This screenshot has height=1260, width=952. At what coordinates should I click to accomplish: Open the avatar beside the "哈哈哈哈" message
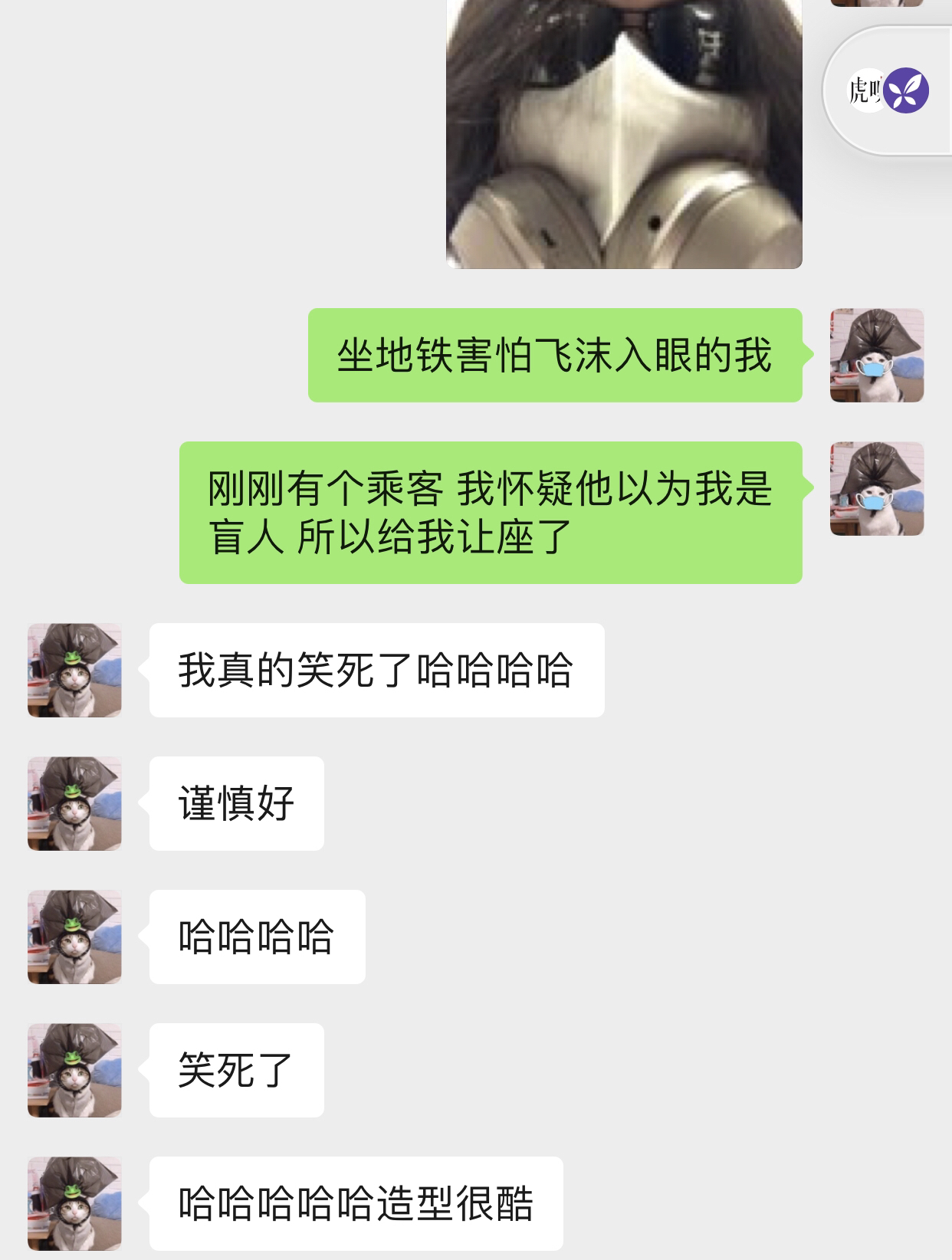tap(74, 937)
